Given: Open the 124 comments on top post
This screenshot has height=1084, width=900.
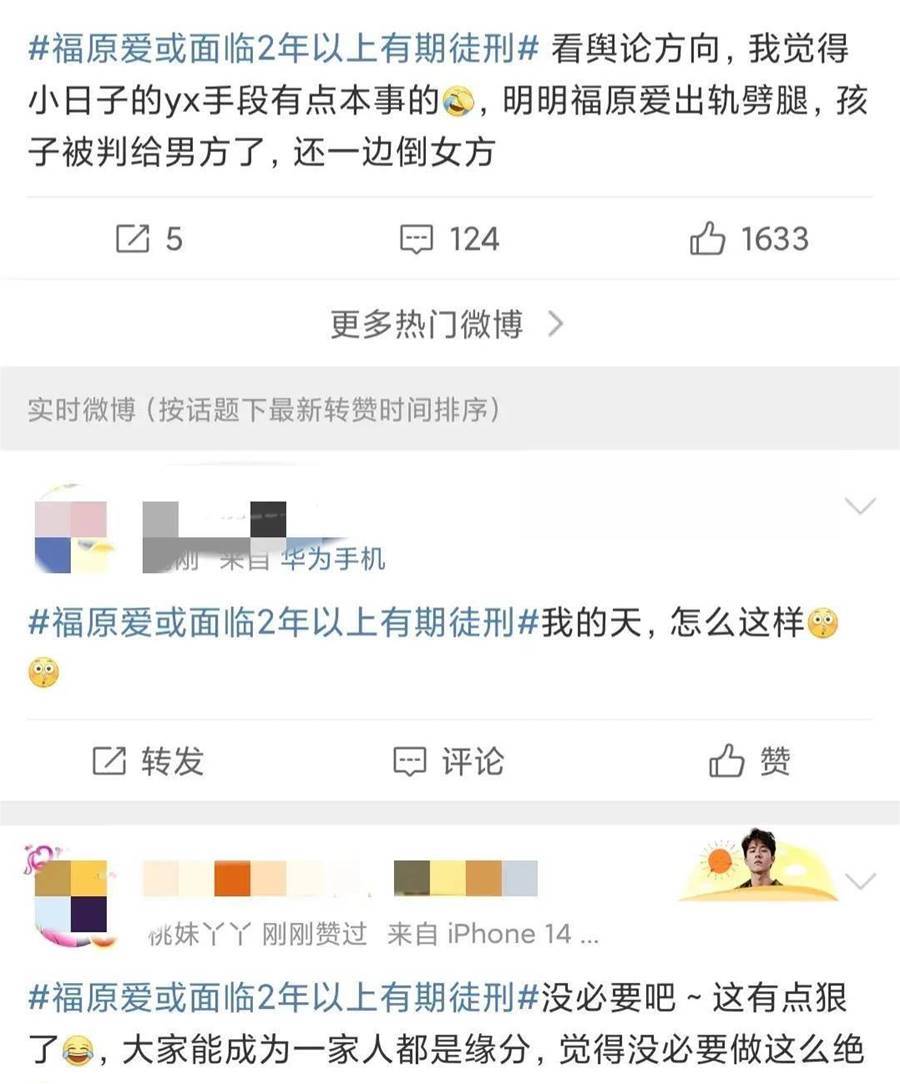Looking at the screenshot, I should [448, 239].
